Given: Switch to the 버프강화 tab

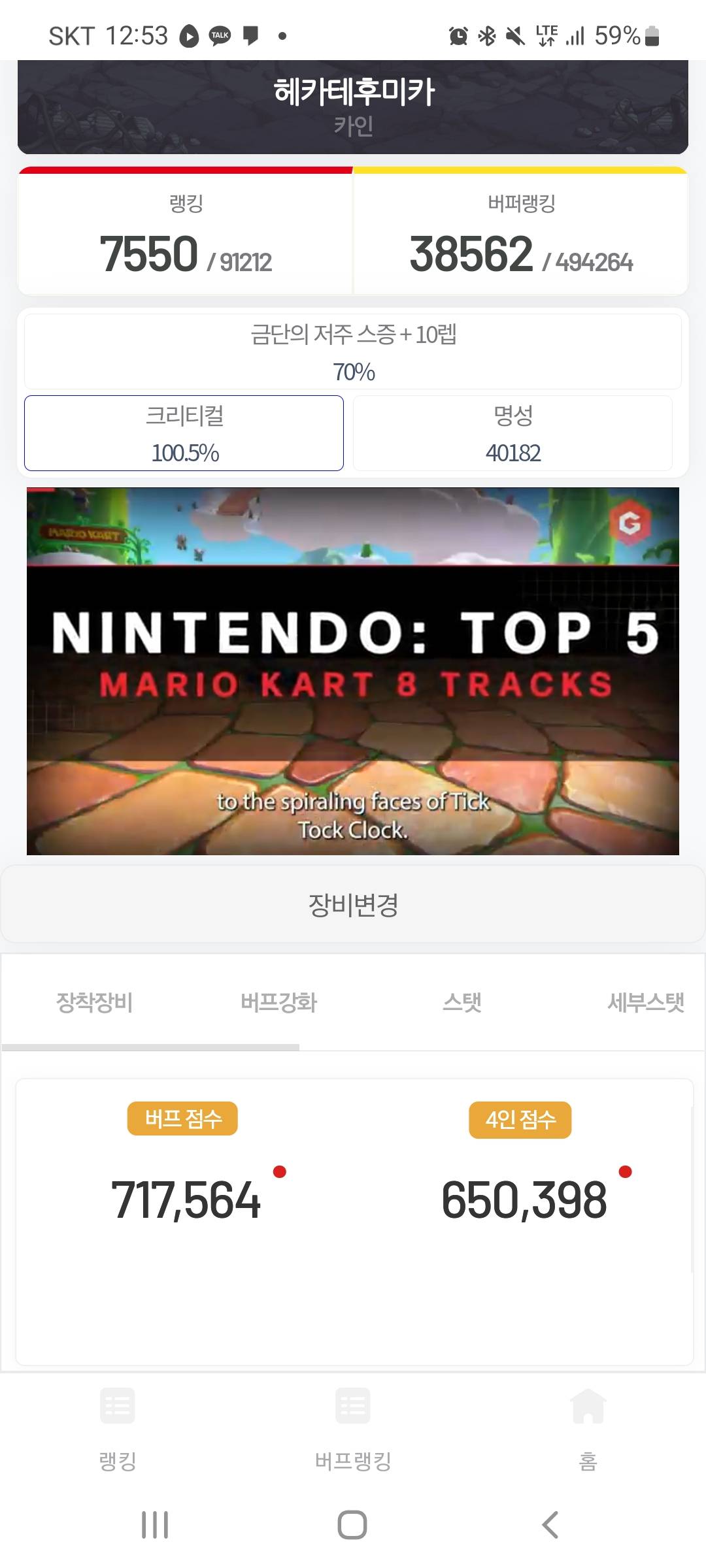Looking at the screenshot, I should click(278, 1002).
